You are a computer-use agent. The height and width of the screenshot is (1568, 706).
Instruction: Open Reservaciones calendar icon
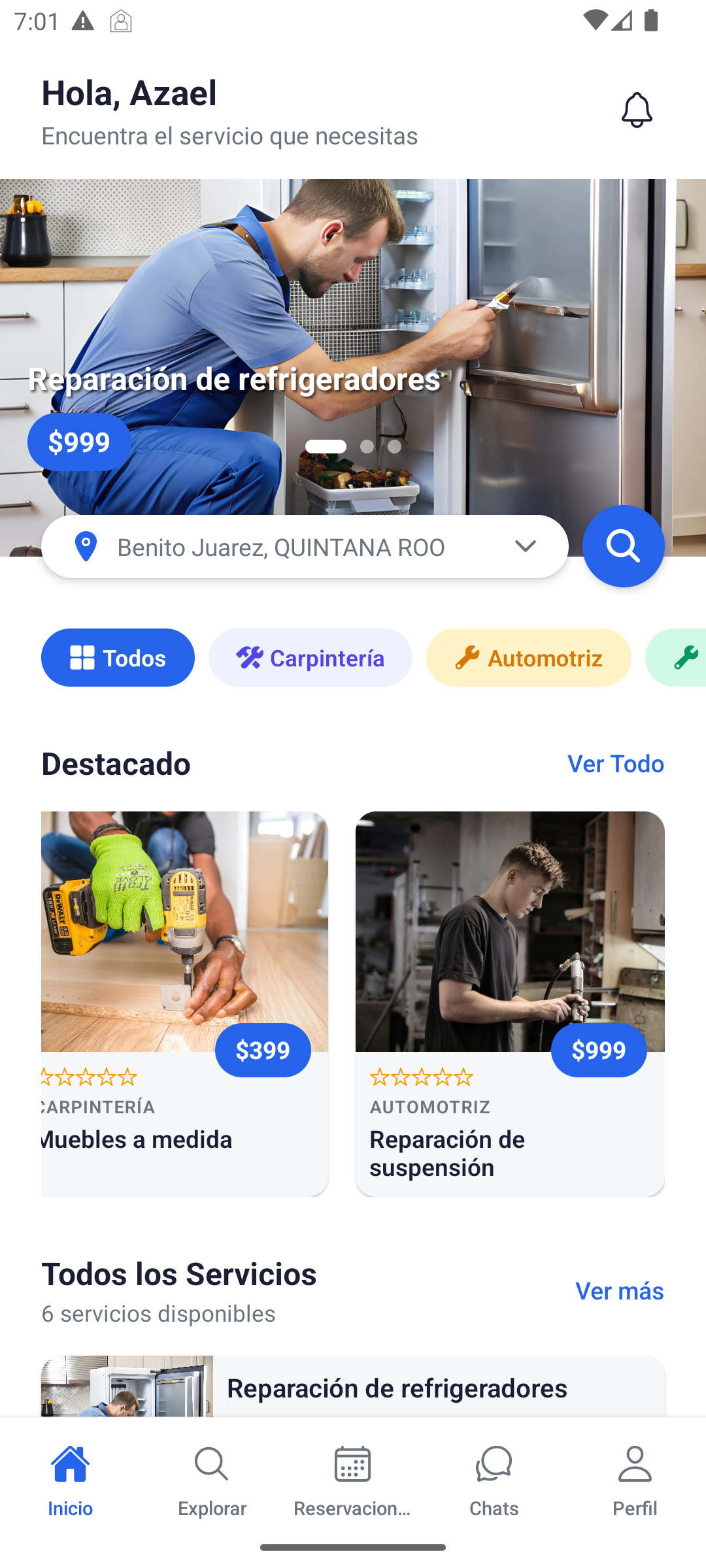[352, 1465]
